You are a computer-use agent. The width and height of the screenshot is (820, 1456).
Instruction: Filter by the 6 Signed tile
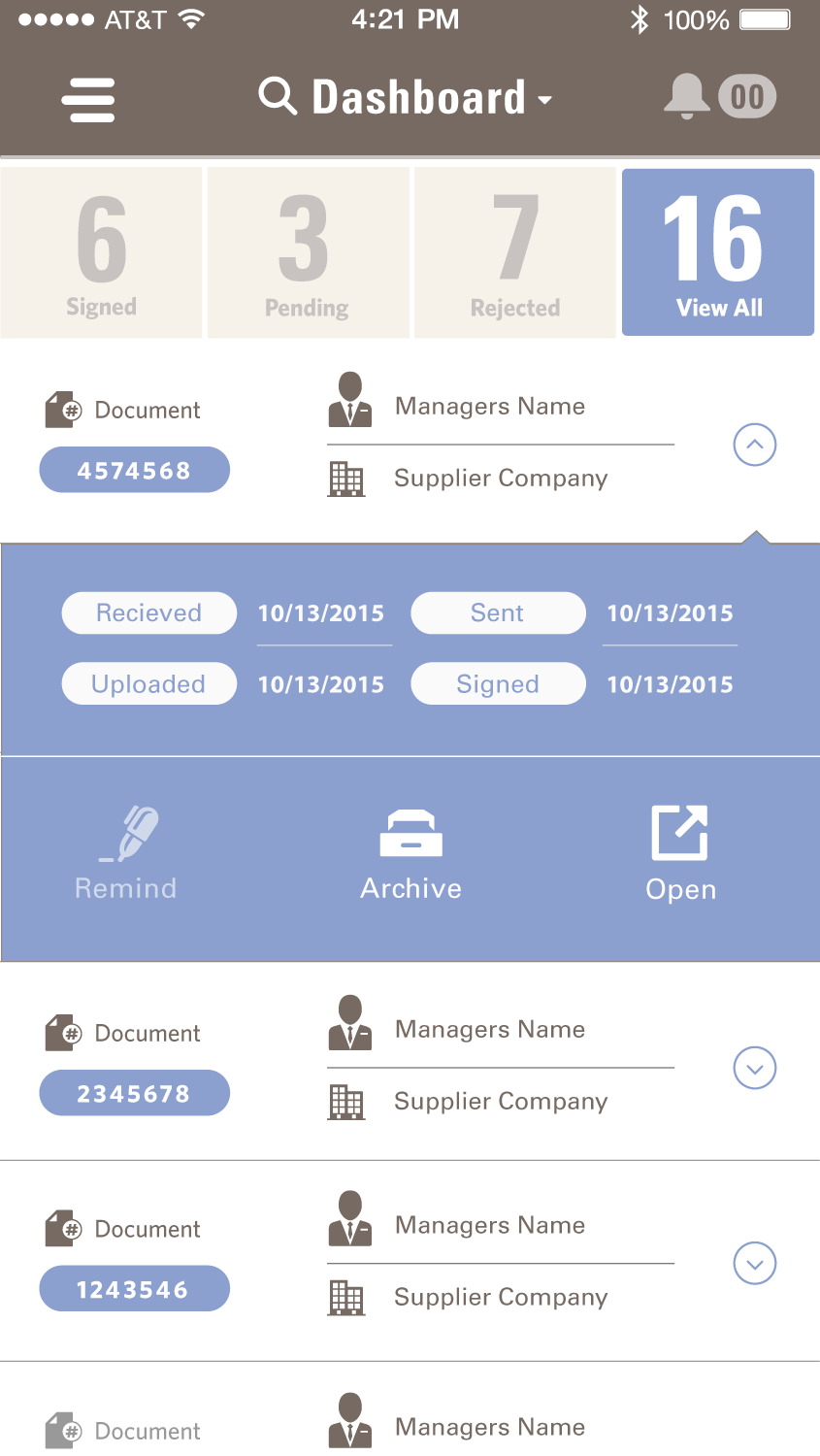click(101, 252)
